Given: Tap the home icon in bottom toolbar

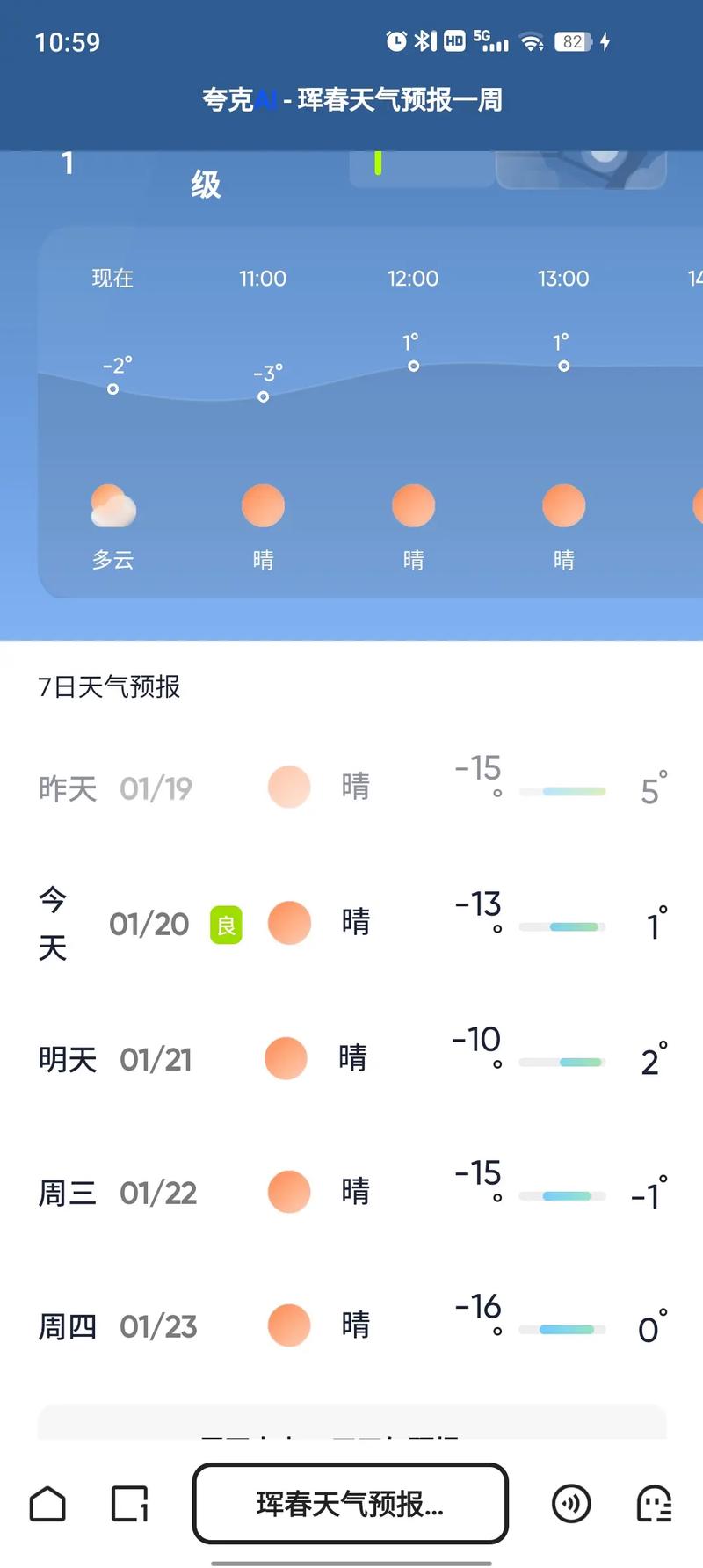Looking at the screenshot, I should 47,1504.
